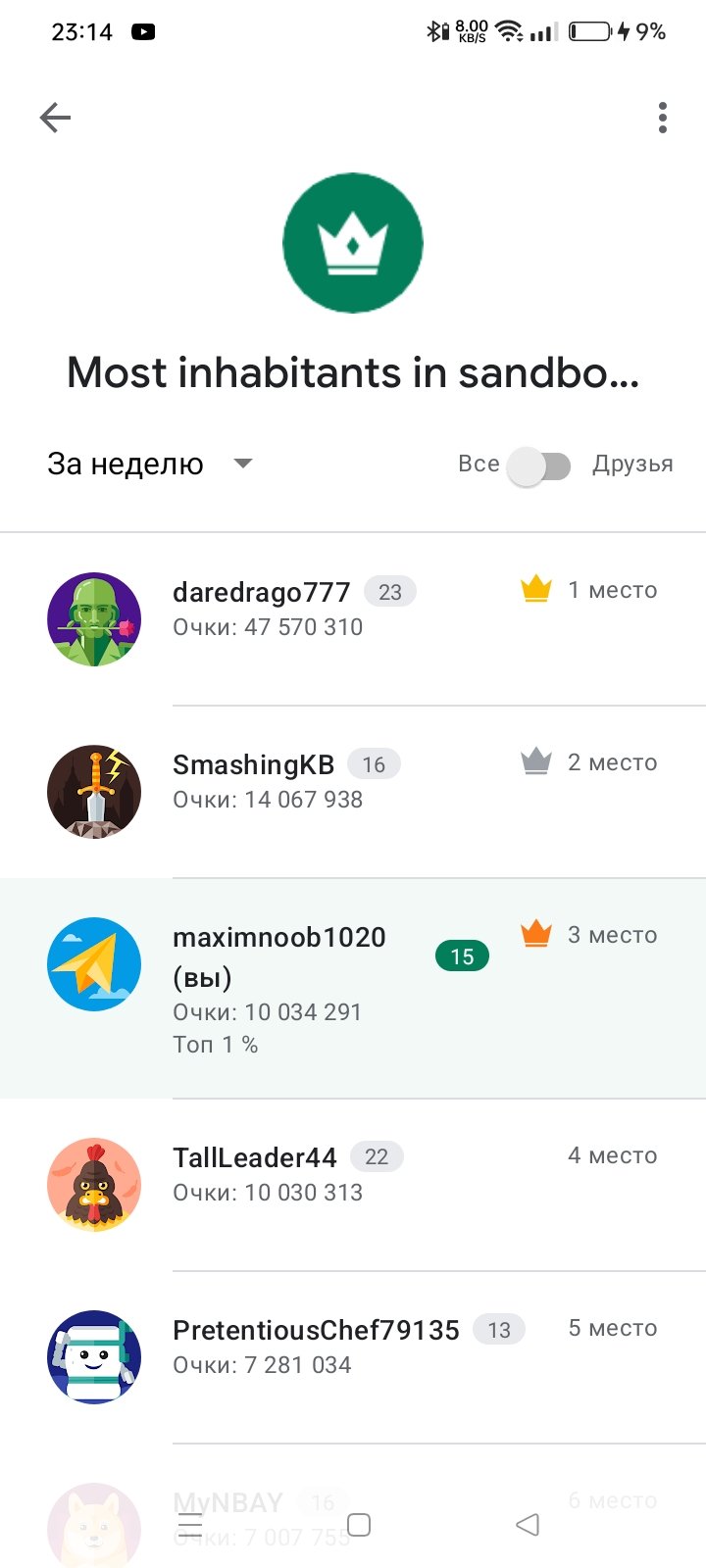This screenshot has height=1568, width=706.
Task: Expand the За неделю period dropdown
Action: tap(150, 464)
